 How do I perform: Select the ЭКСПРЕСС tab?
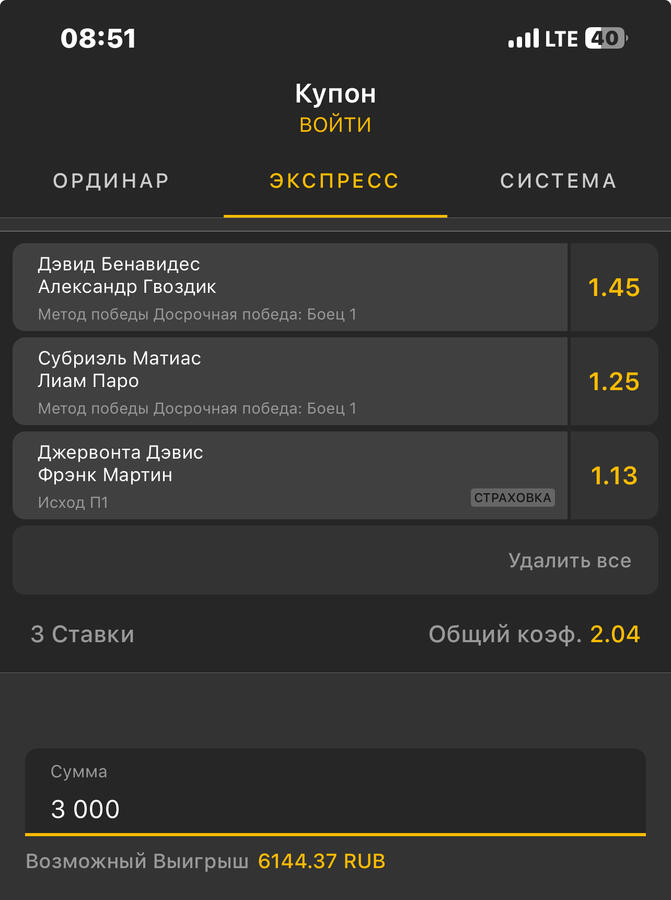[335, 181]
